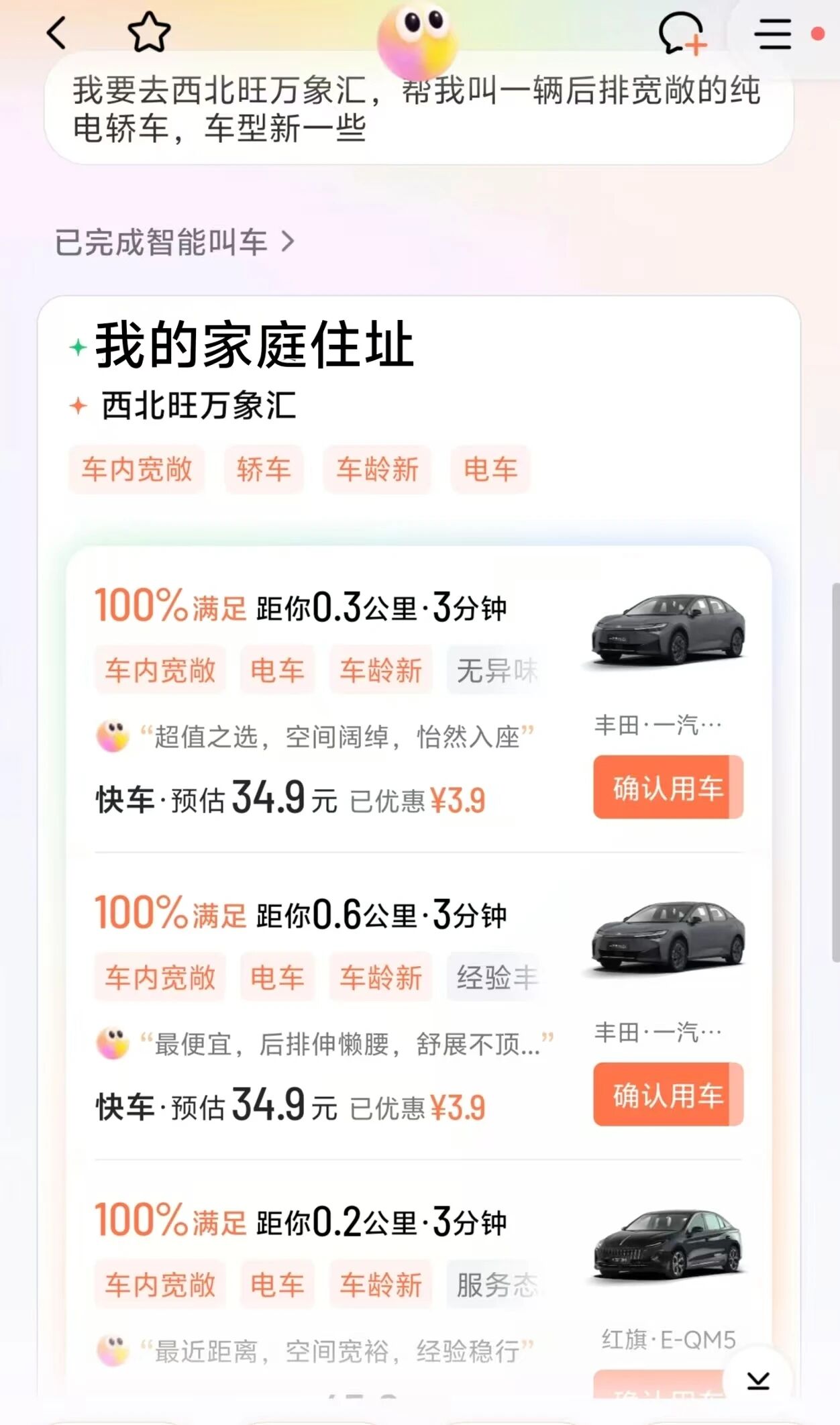Toggle the 车龄新 filter tag
This screenshot has width=840, height=1425.
click(x=376, y=470)
